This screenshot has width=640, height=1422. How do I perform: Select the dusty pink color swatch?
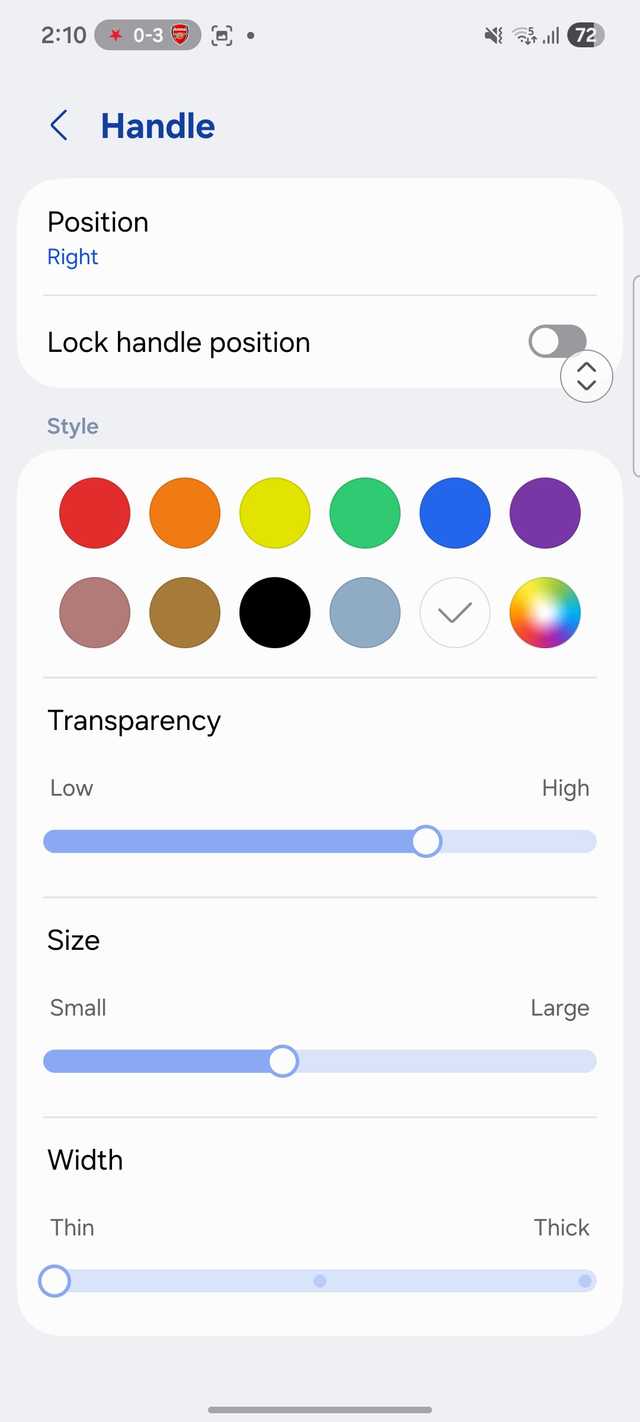coord(95,612)
